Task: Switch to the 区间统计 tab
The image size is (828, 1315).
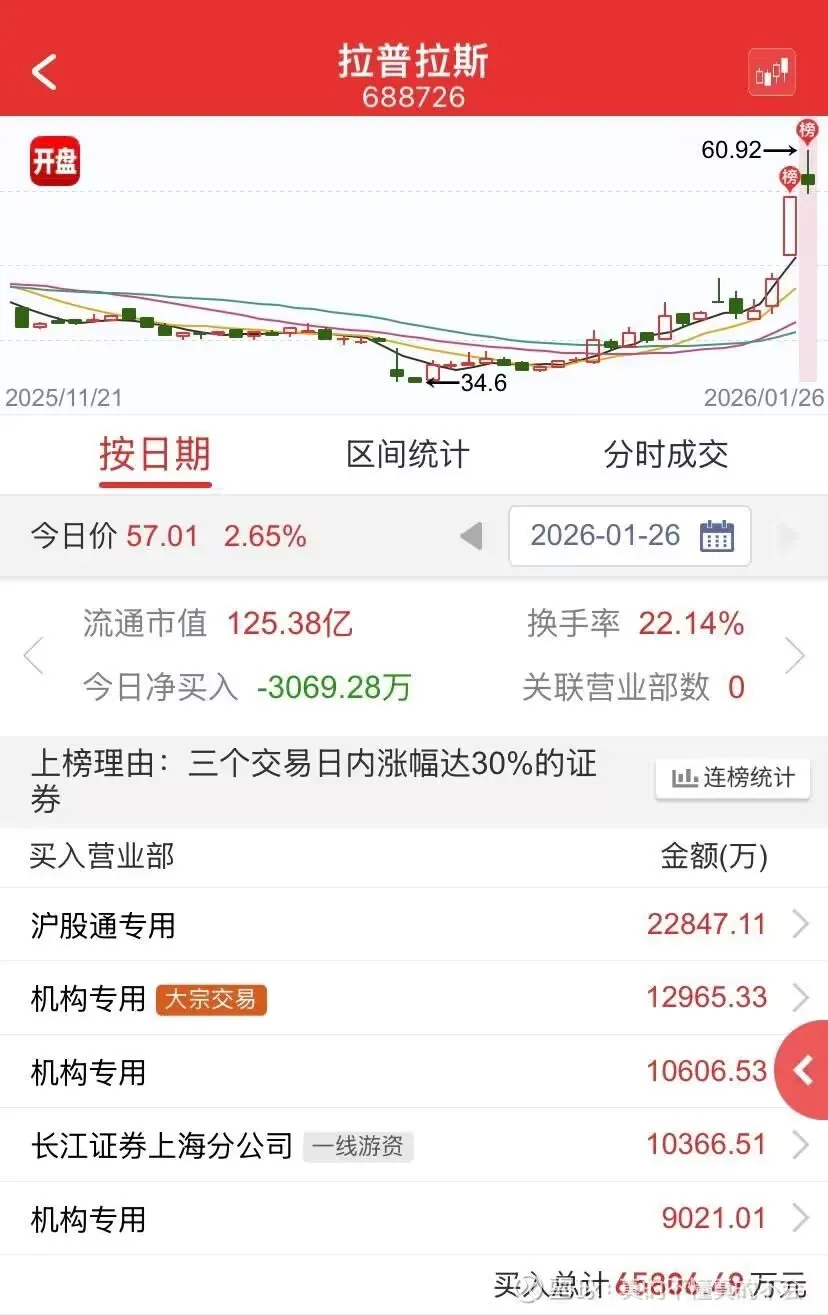Action: click(407, 456)
